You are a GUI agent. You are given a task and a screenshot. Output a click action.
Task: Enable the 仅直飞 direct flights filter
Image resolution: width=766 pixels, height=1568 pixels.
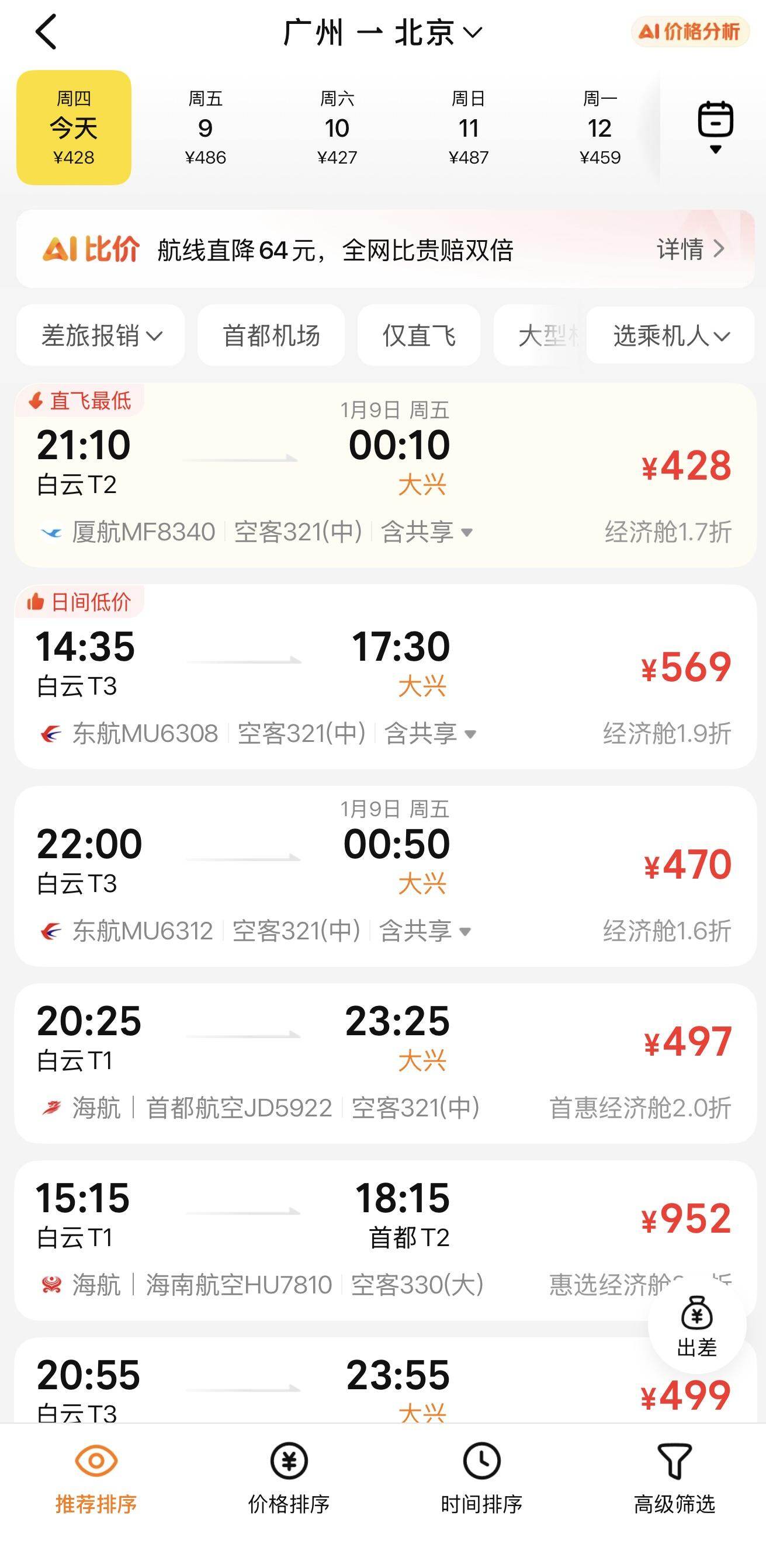point(418,335)
